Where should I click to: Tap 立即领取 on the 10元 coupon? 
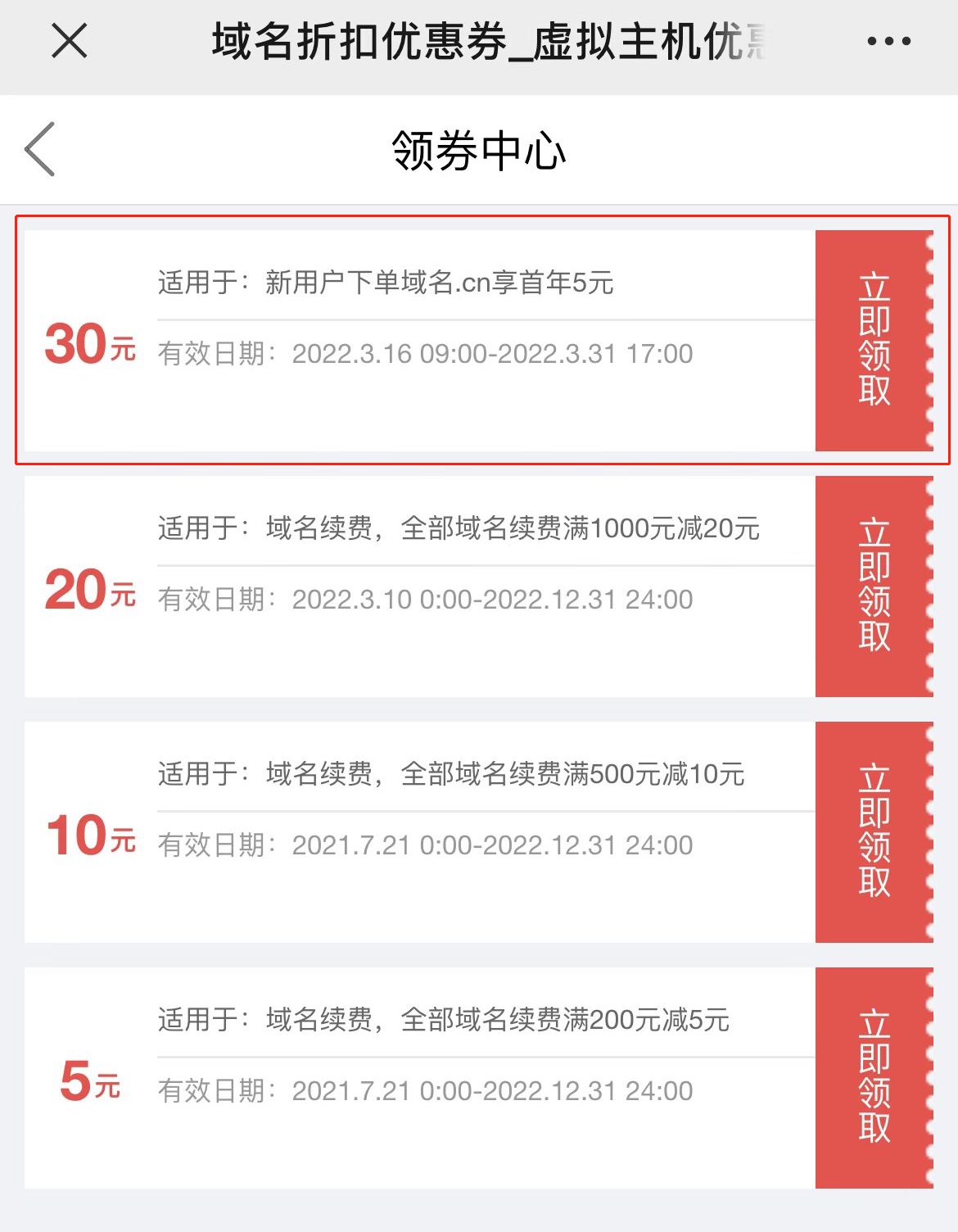pyautogui.click(x=875, y=834)
